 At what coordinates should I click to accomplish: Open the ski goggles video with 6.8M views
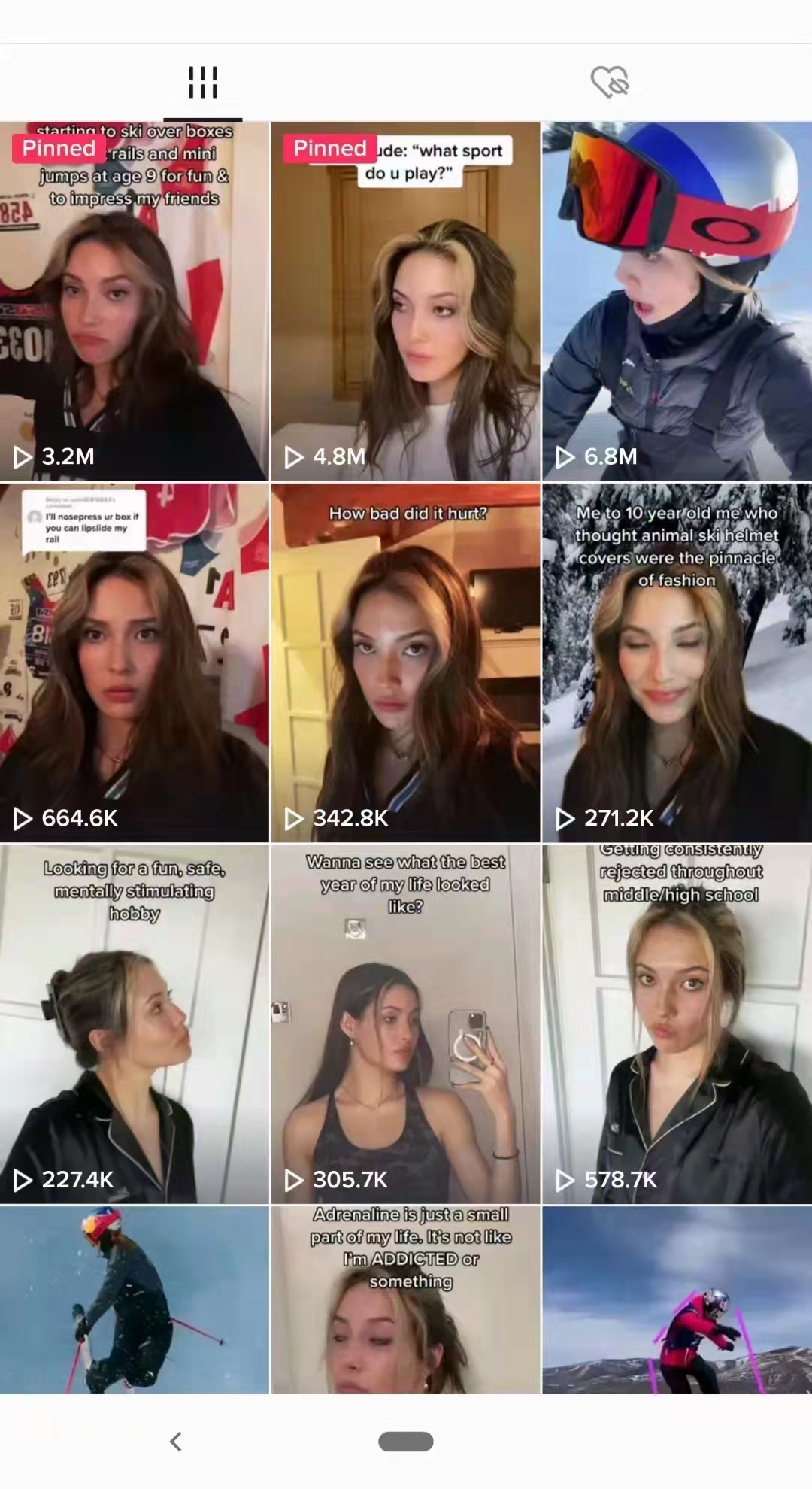coord(677,301)
